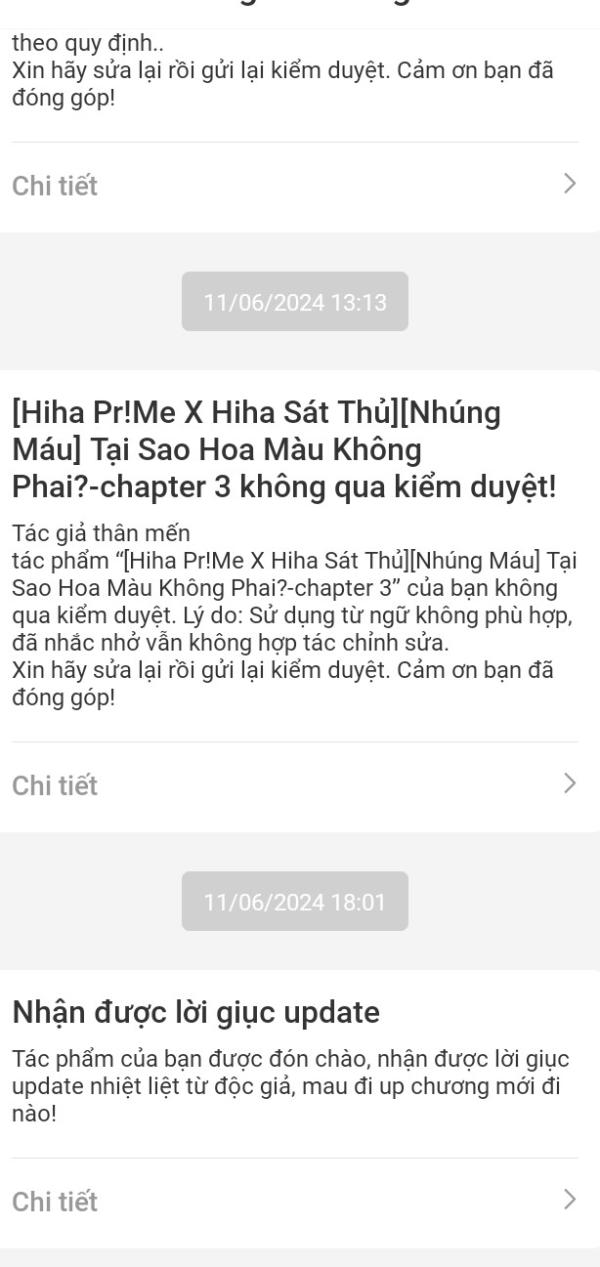
Task: Open Chi tiết under the 'theo quy định' message
Action: pyautogui.click(x=295, y=186)
